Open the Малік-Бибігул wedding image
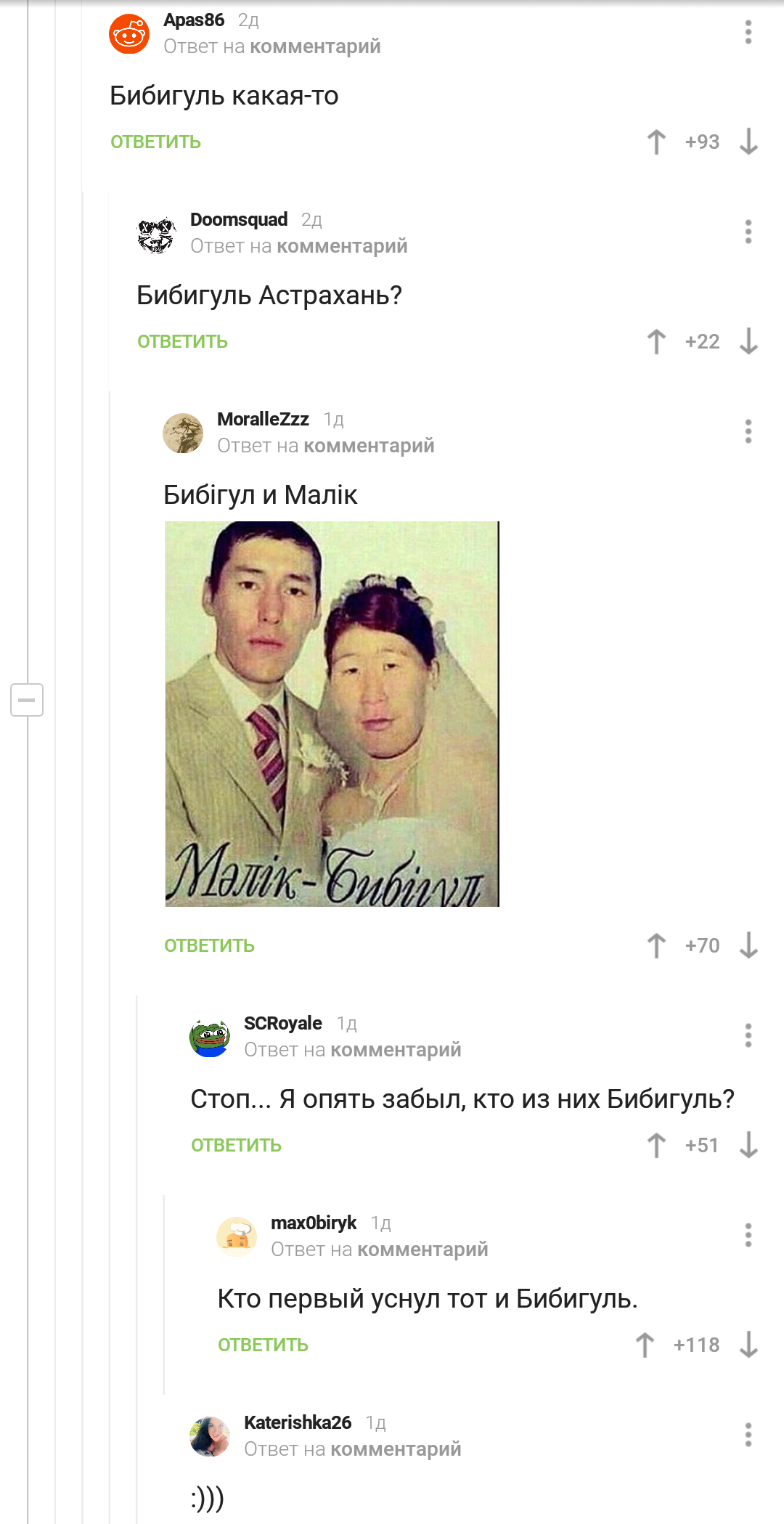Viewport: 784px width, 1524px height. (x=332, y=713)
